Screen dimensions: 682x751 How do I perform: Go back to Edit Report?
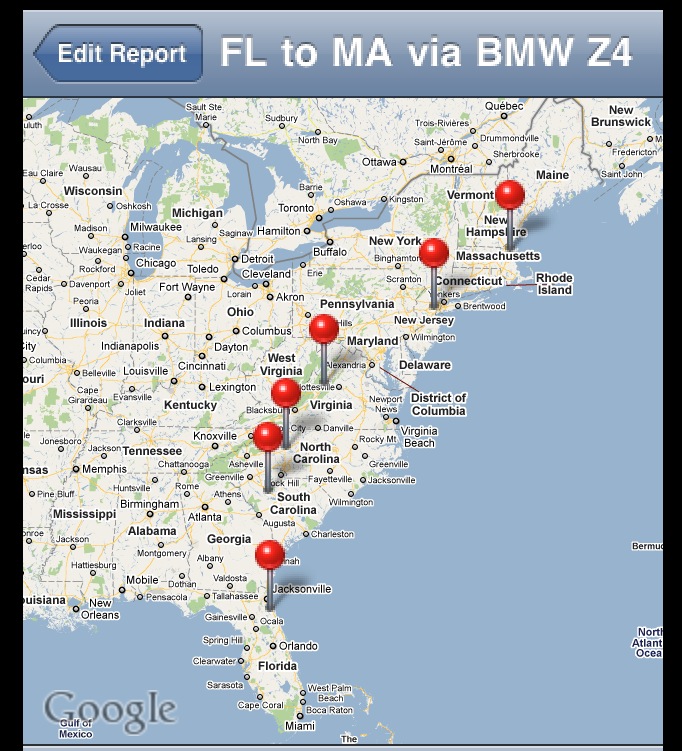119,54
